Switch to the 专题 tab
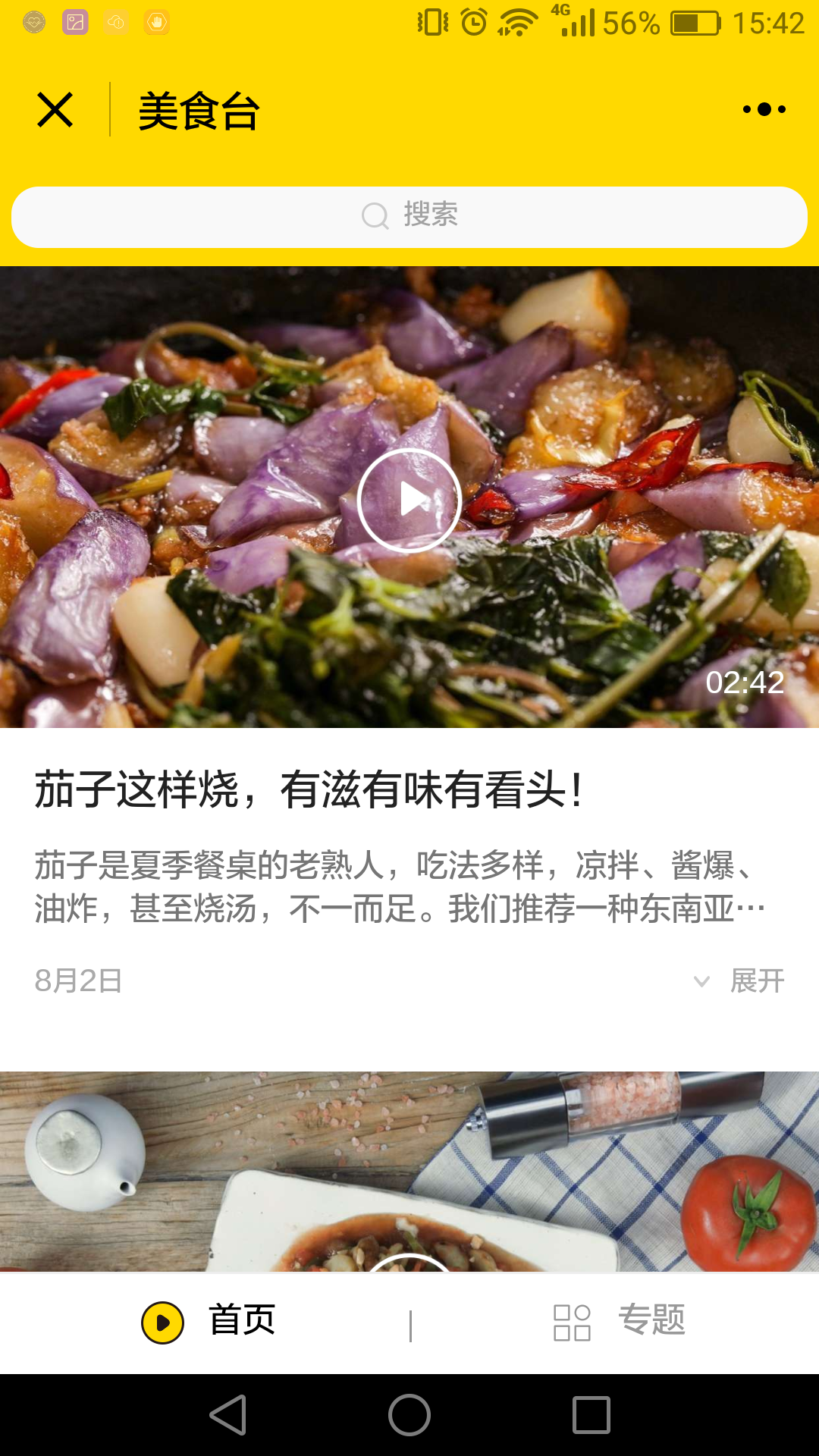Image resolution: width=819 pixels, height=1456 pixels. click(x=619, y=1322)
